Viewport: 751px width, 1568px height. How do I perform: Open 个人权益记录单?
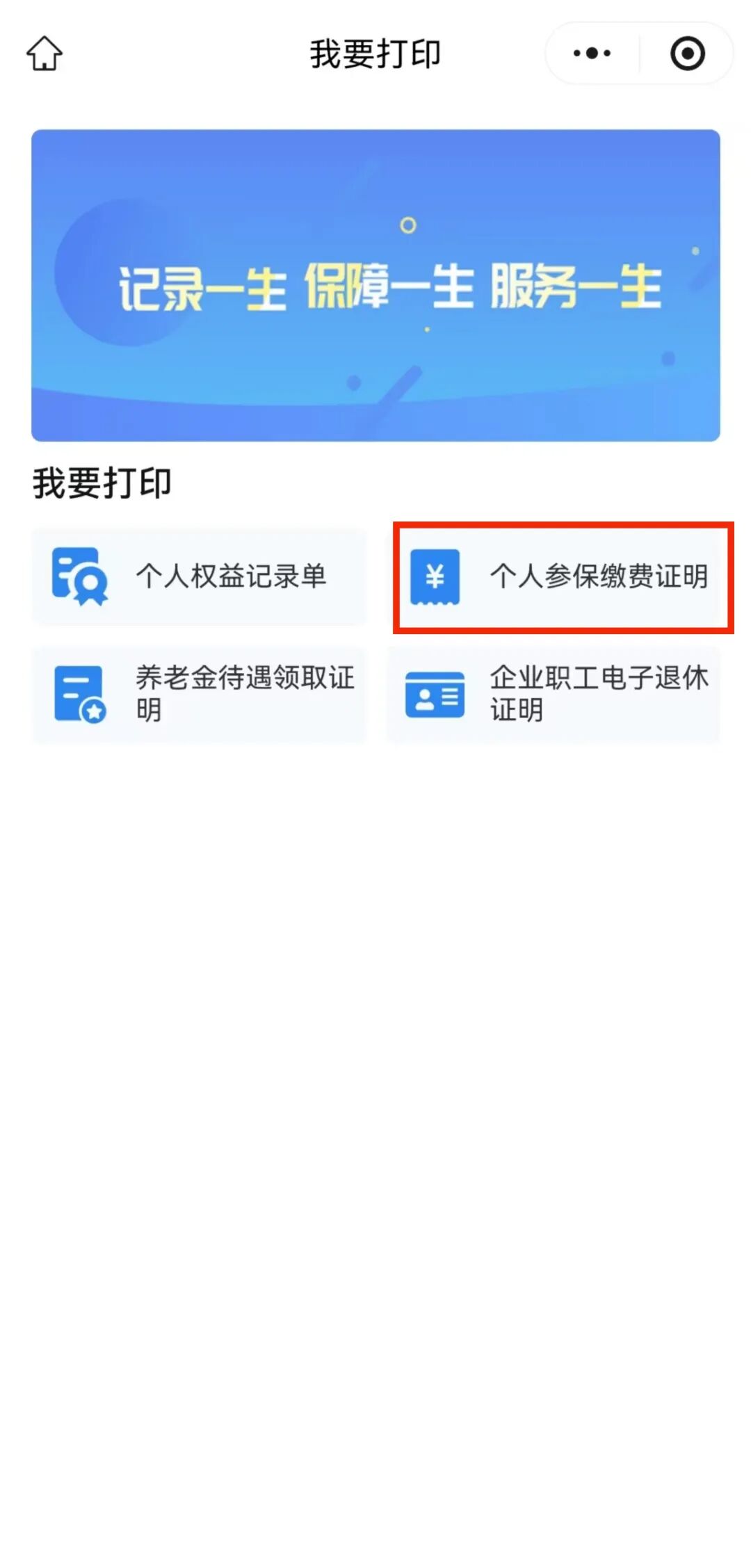pyautogui.click(x=199, y=576)
